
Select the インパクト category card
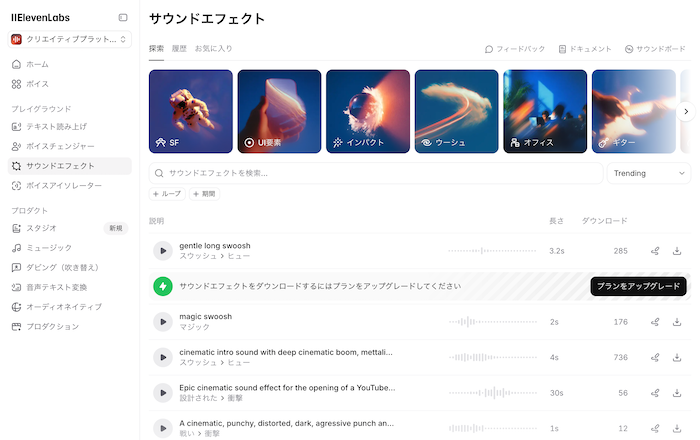point(367,111)
